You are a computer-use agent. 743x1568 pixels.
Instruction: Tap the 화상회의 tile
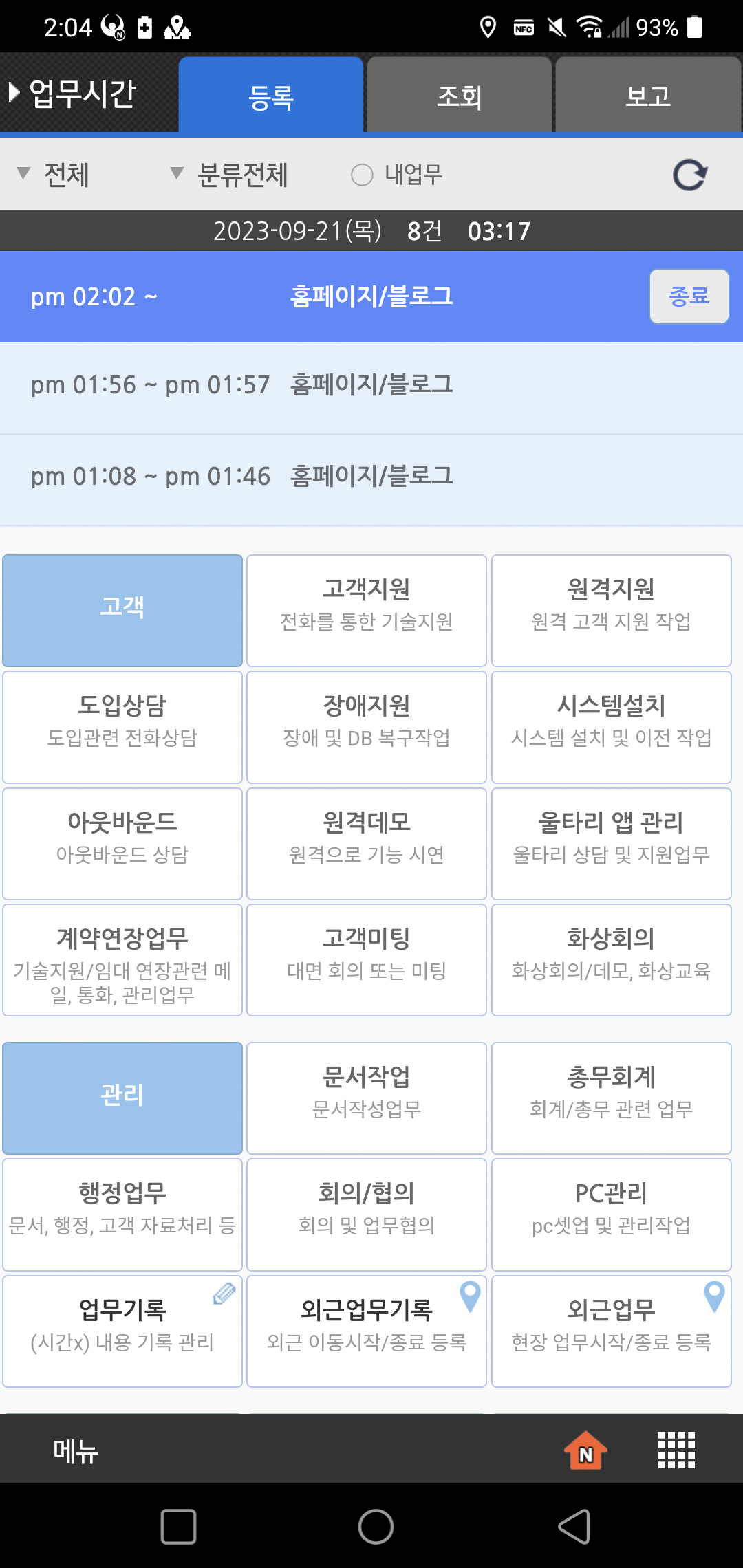point(612,960)
